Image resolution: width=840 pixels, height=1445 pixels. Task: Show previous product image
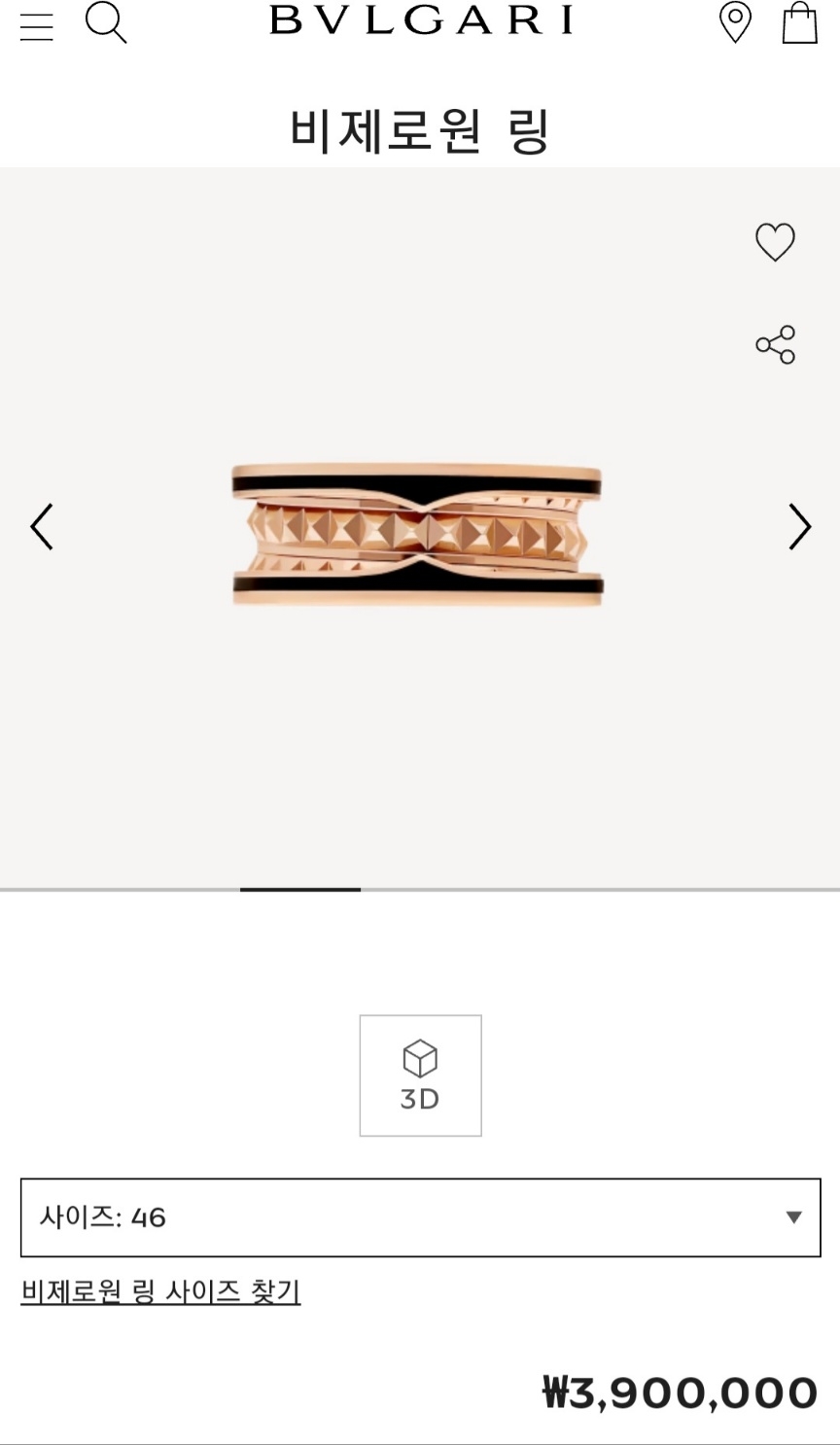pyautogui.click(x=42, y=527)
